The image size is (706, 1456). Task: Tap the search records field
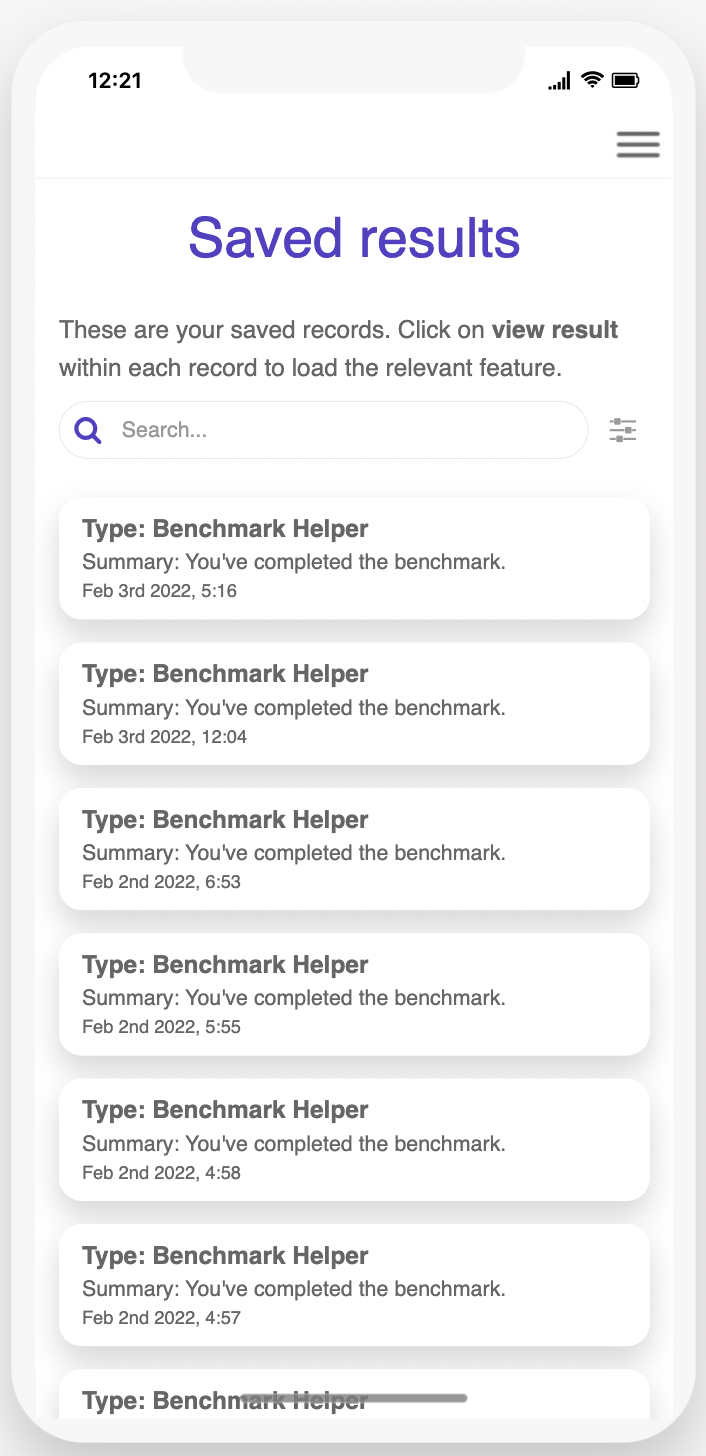pyautogui.click(x=323, y=430)
